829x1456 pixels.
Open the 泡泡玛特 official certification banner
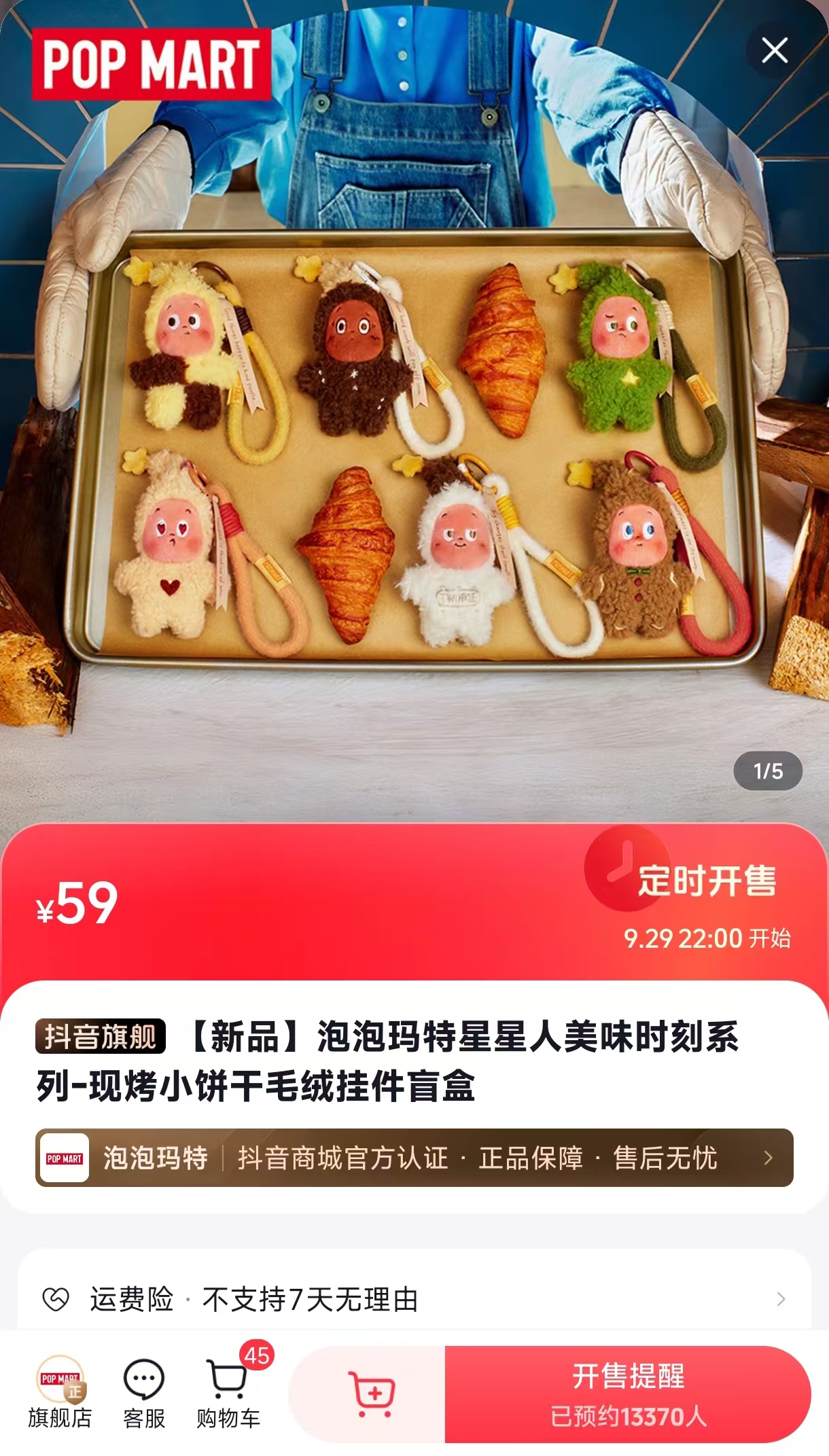coord(414,1157)
